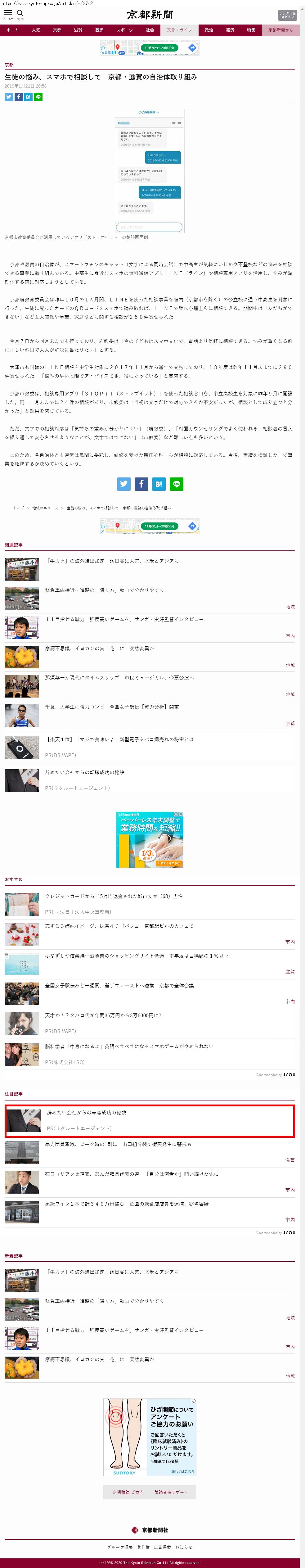Select the スポーツ tab
This screenshot has height=1568, width=305.
click(x=124, y=30)
